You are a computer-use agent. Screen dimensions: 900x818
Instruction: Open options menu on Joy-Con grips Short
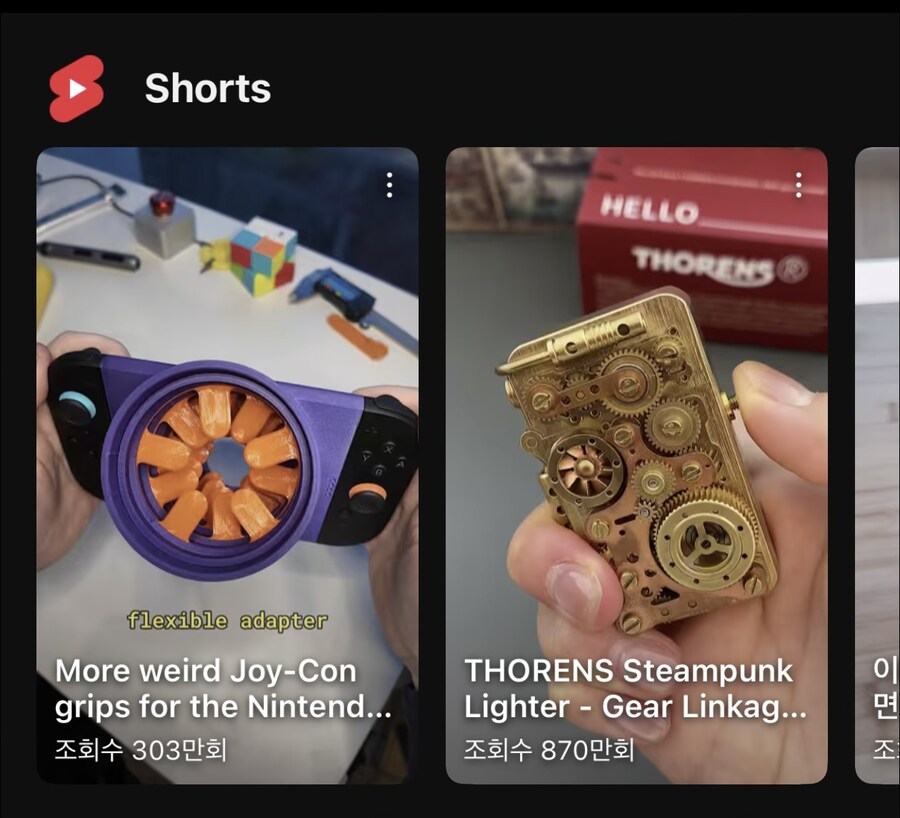point(389,185)
